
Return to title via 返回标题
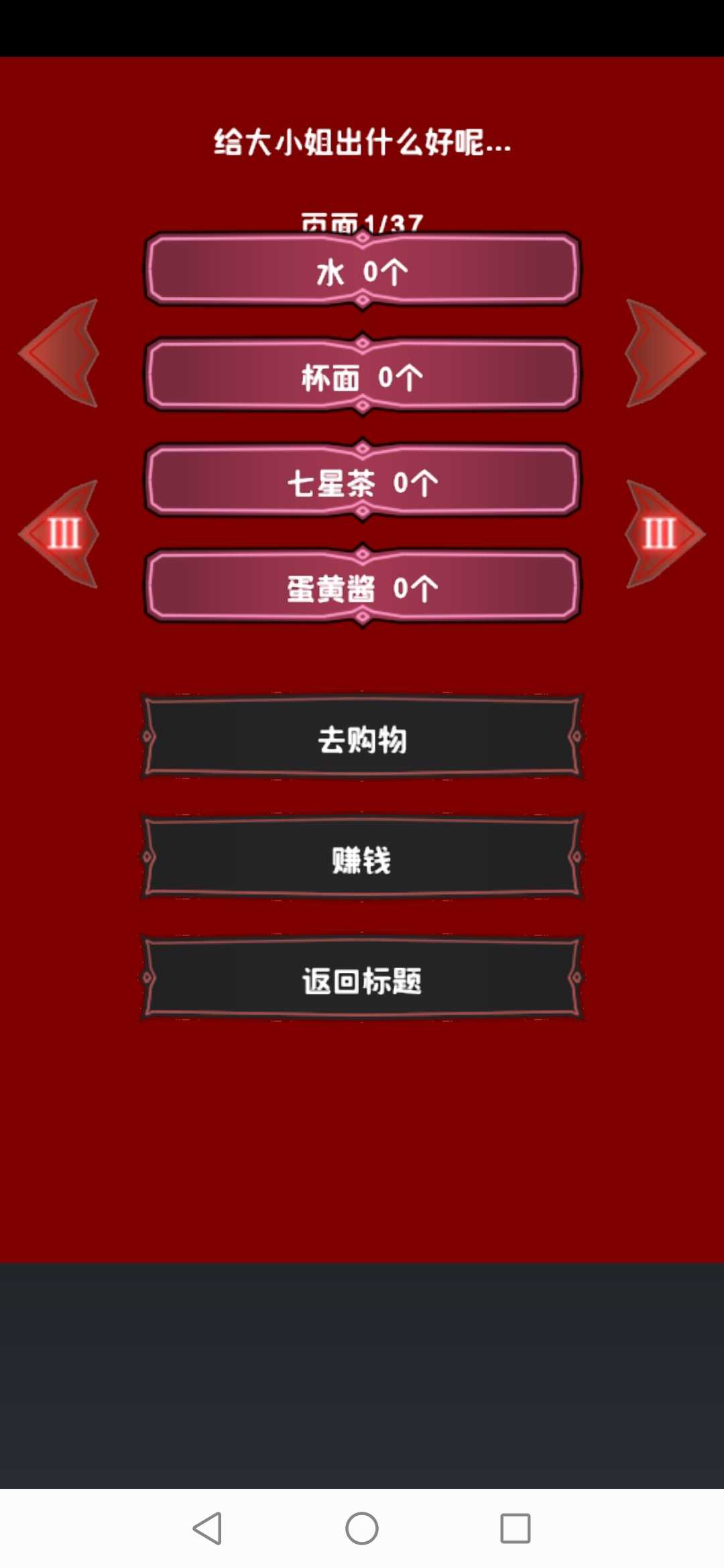click(362, 979)
